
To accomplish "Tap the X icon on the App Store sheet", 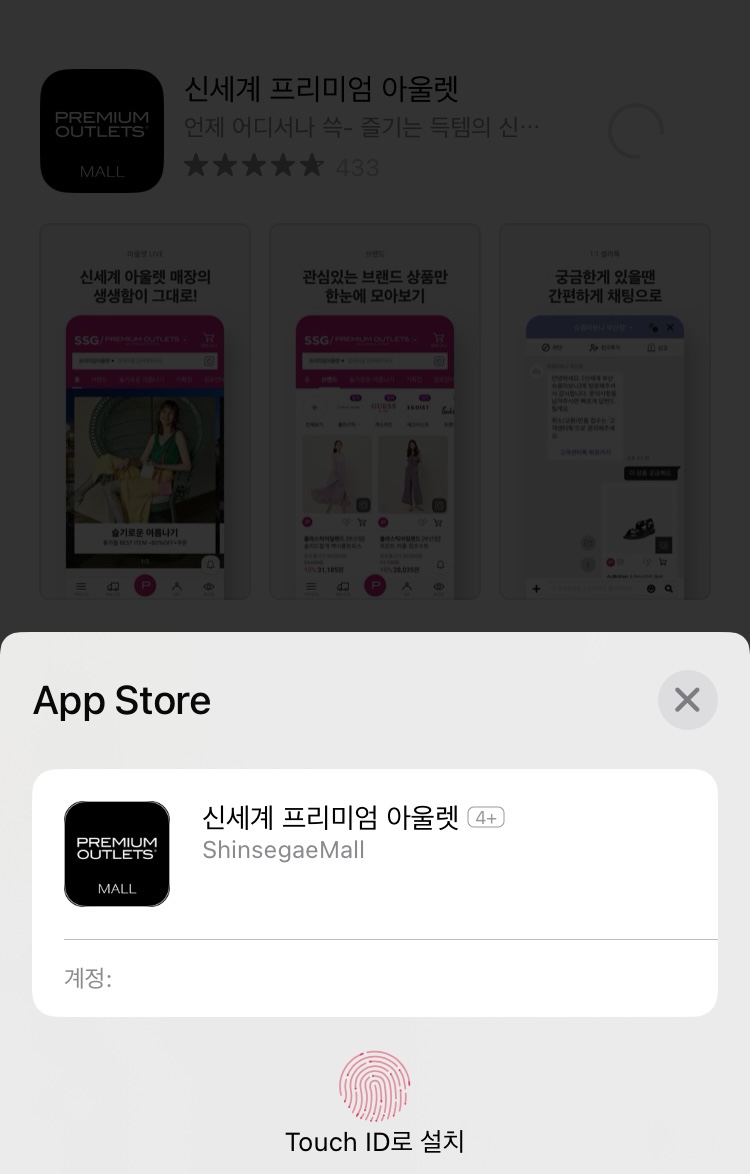I will click(687, 700).
